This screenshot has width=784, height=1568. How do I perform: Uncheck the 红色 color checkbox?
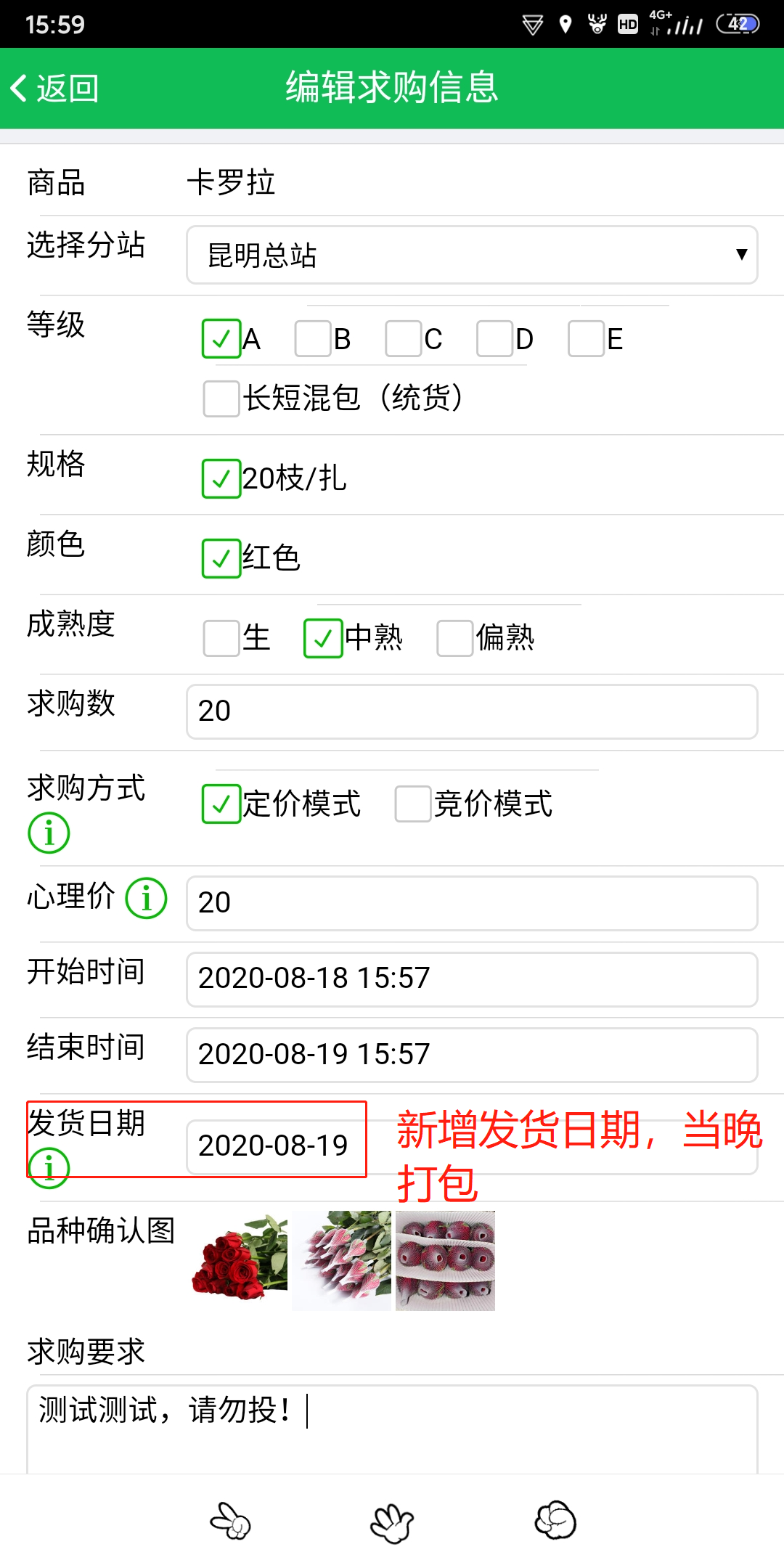(221, 559)
